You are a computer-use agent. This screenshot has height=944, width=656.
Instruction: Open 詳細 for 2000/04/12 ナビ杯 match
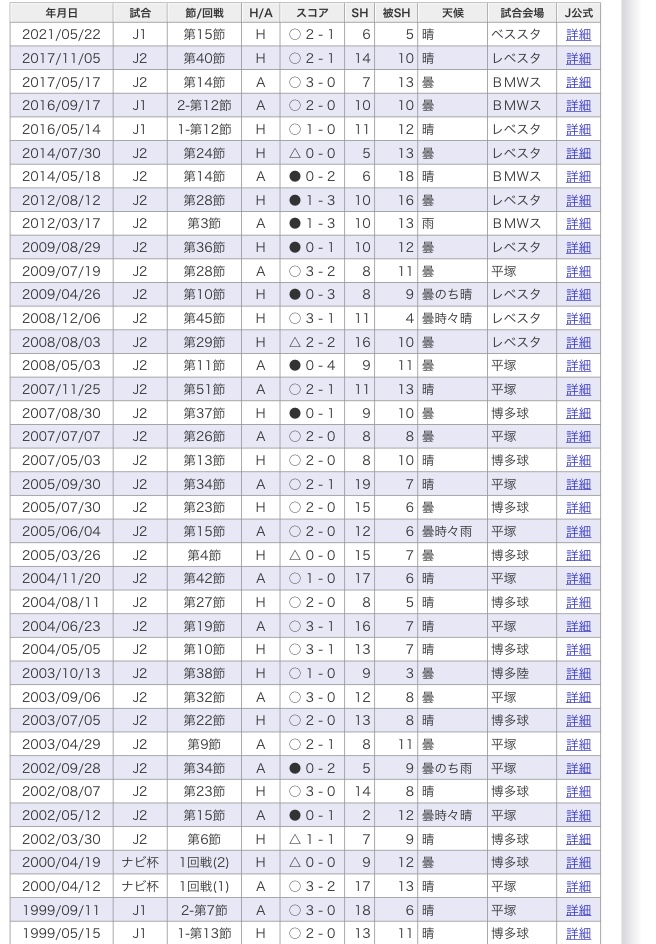click(x=578, y=886)
